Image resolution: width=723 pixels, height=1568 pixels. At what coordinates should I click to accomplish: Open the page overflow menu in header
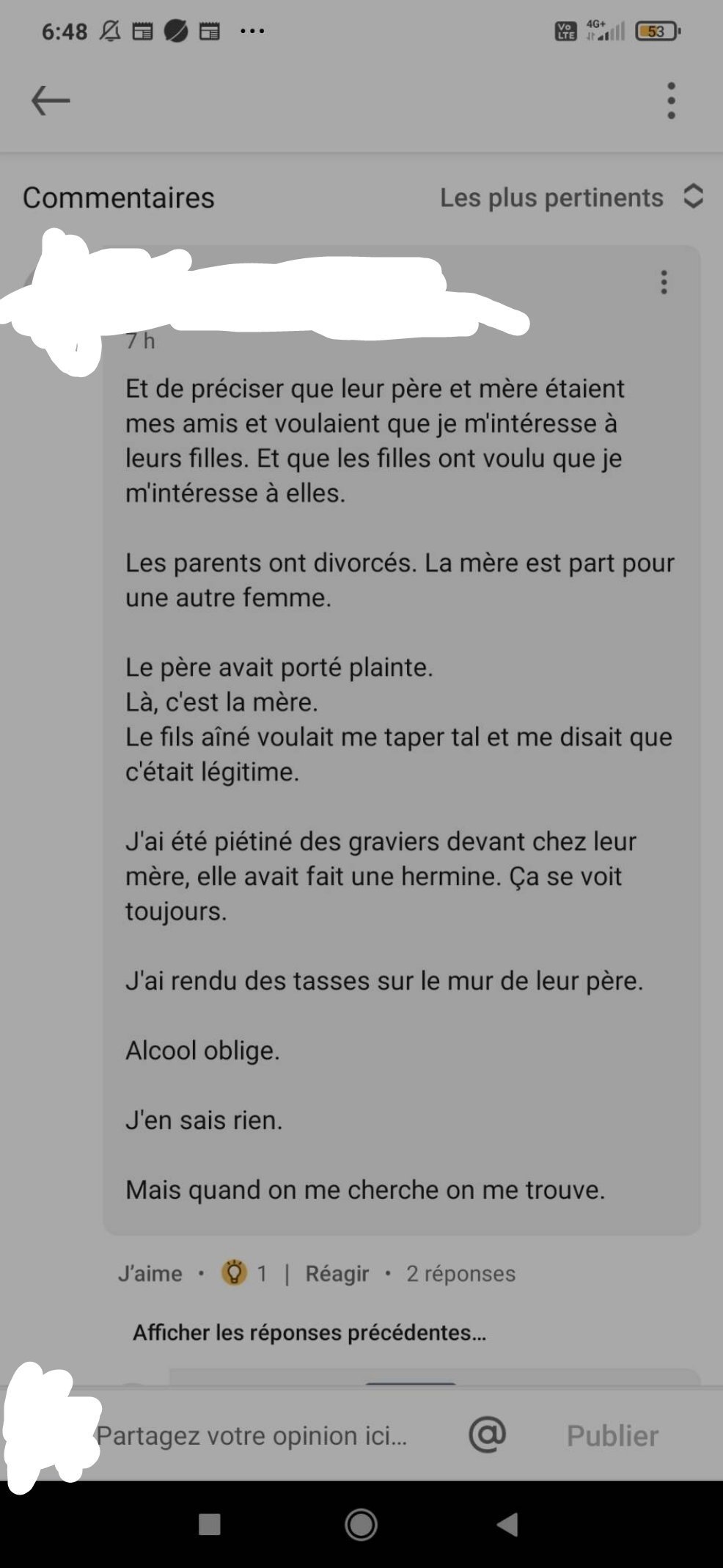(x=671, y=101)
